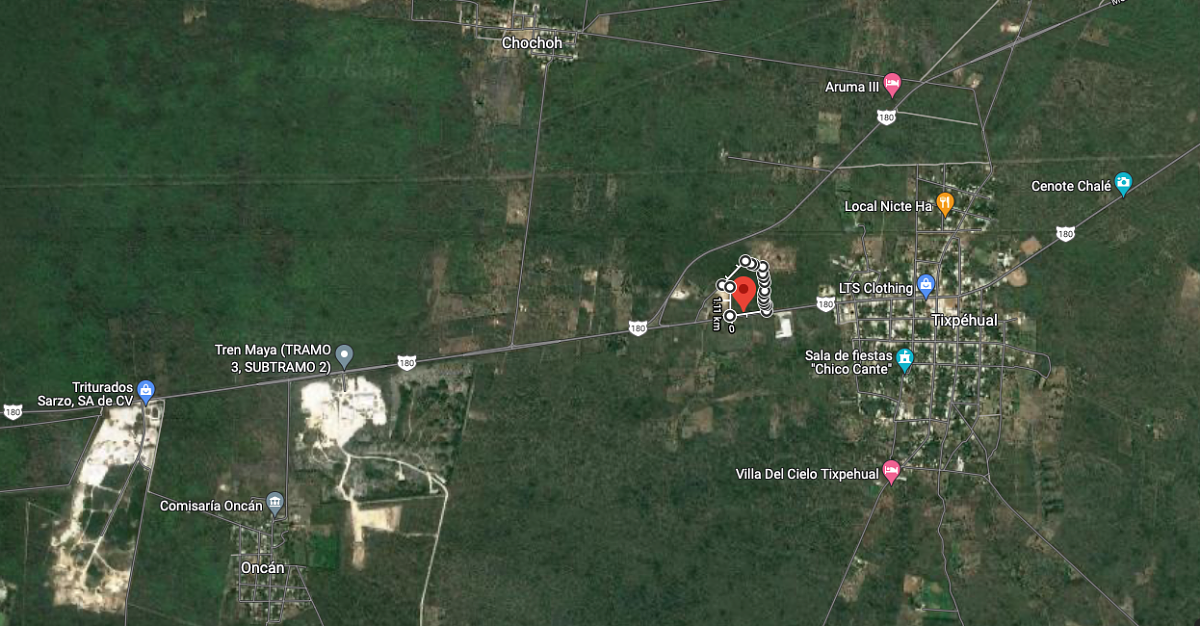Tap the Tren Maya (TRAMO 3) pin

[344, 354]
